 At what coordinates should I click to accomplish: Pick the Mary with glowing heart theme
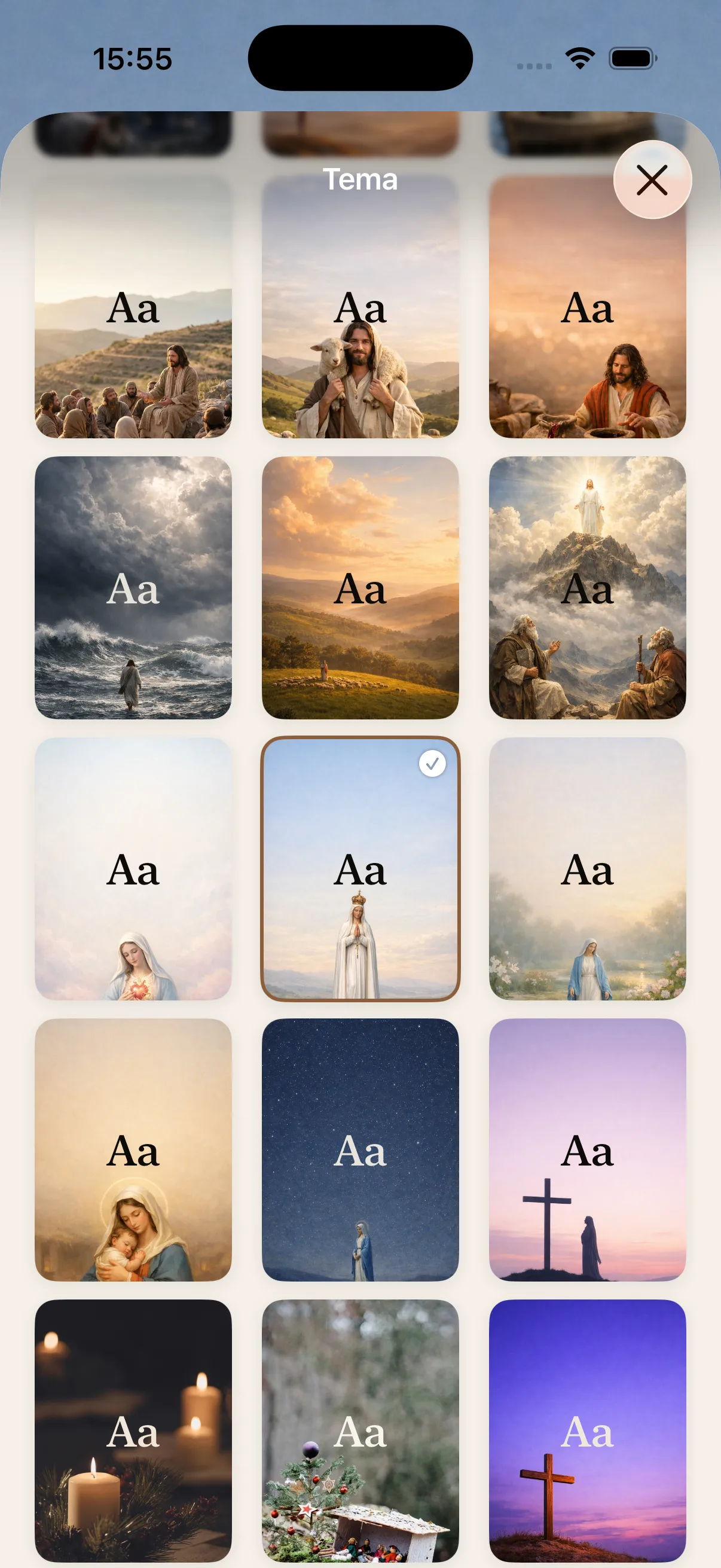[133, 868]
